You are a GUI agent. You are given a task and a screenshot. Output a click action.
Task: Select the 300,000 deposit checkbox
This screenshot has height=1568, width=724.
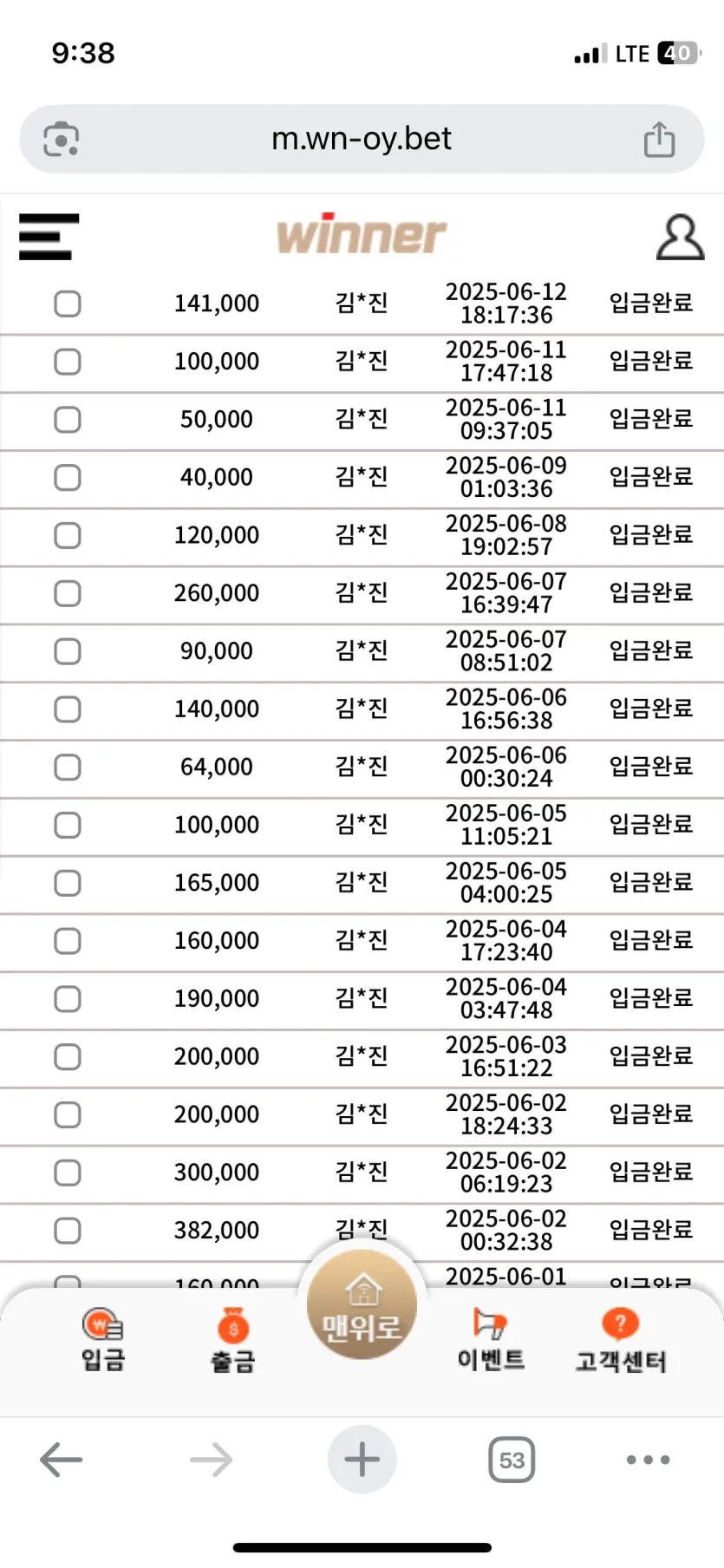pyautogui.click(x=68, y=1173)
